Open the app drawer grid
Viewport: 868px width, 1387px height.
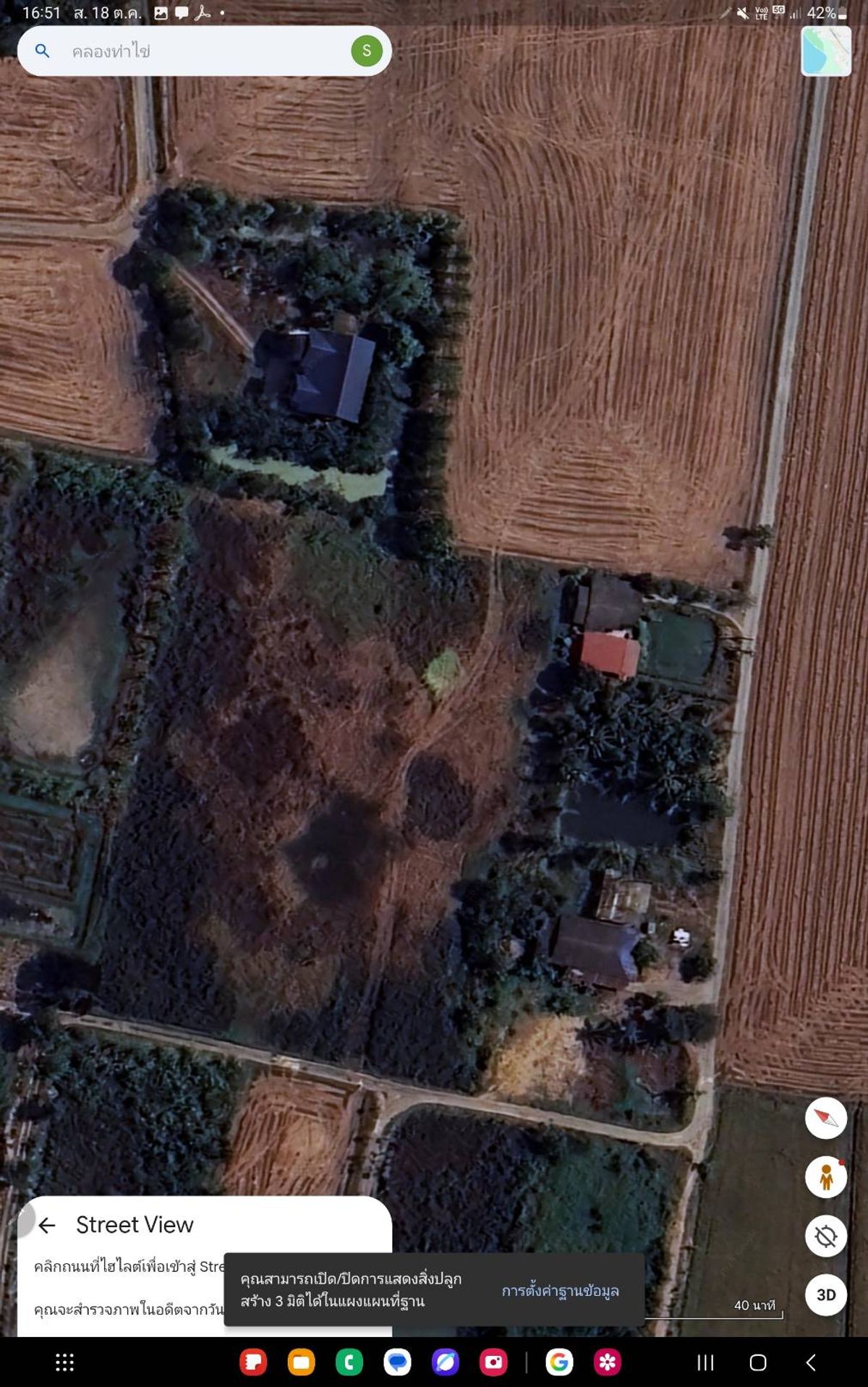65,1362
